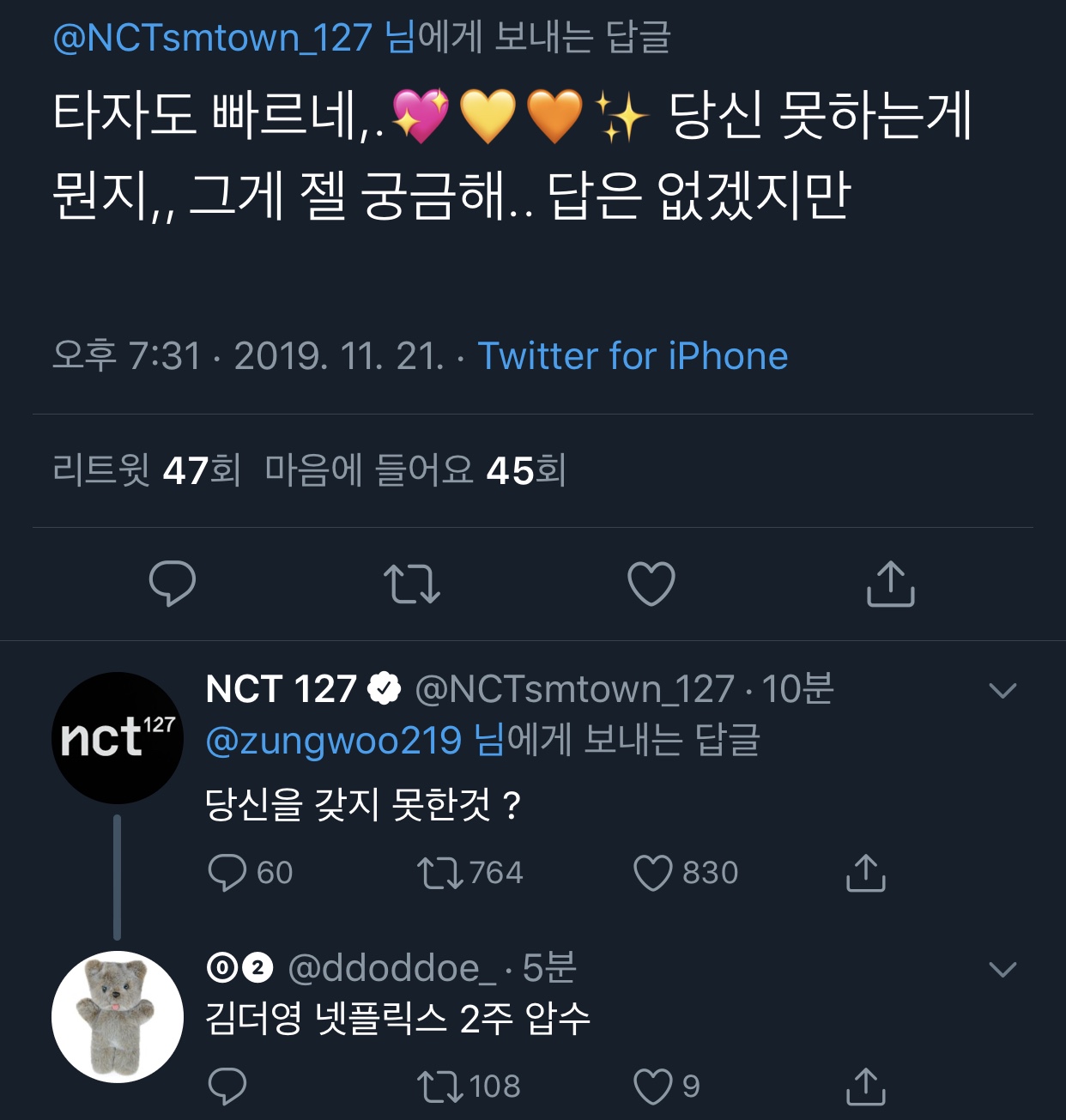Click NCT 127's verified badge

tap(381, 689)
